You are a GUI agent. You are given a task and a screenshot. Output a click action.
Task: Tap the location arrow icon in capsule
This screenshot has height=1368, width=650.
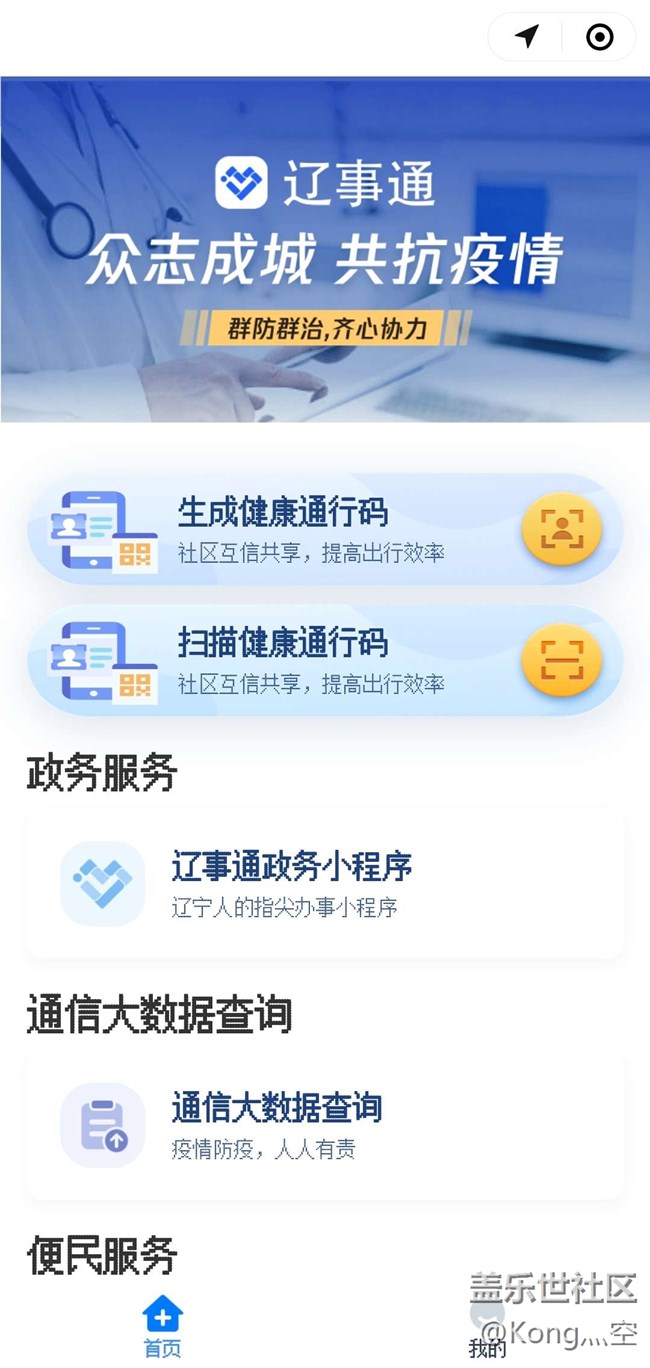click(527, 37)
